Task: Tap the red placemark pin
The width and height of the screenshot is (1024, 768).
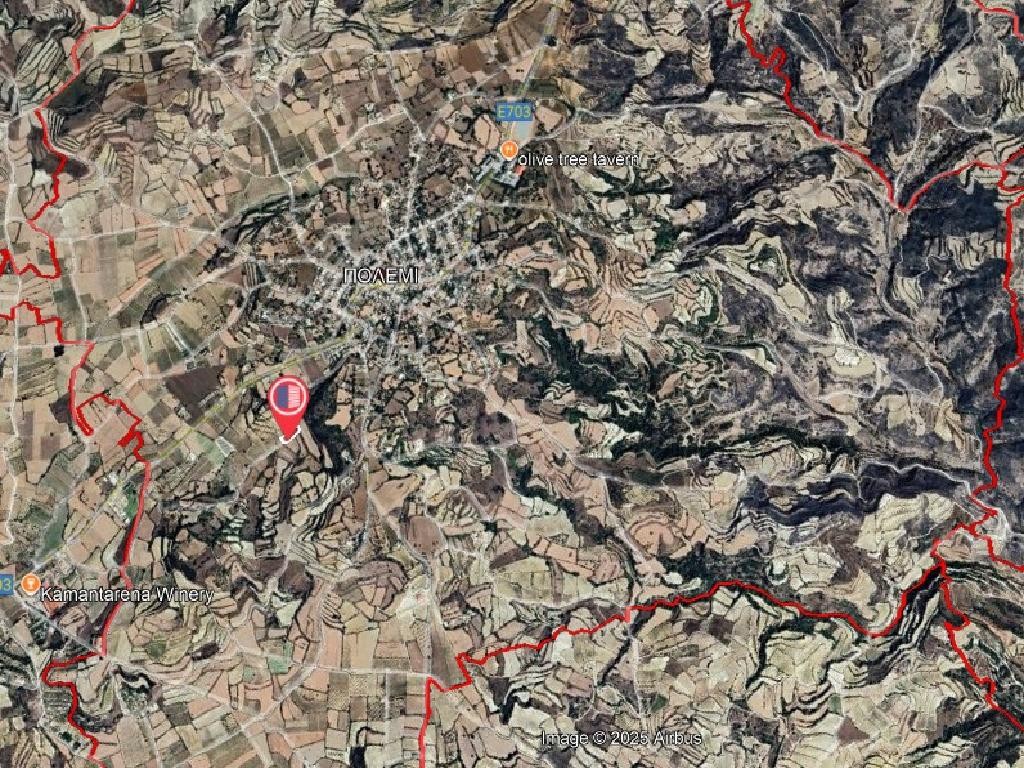Action: [x=288, y=400]
